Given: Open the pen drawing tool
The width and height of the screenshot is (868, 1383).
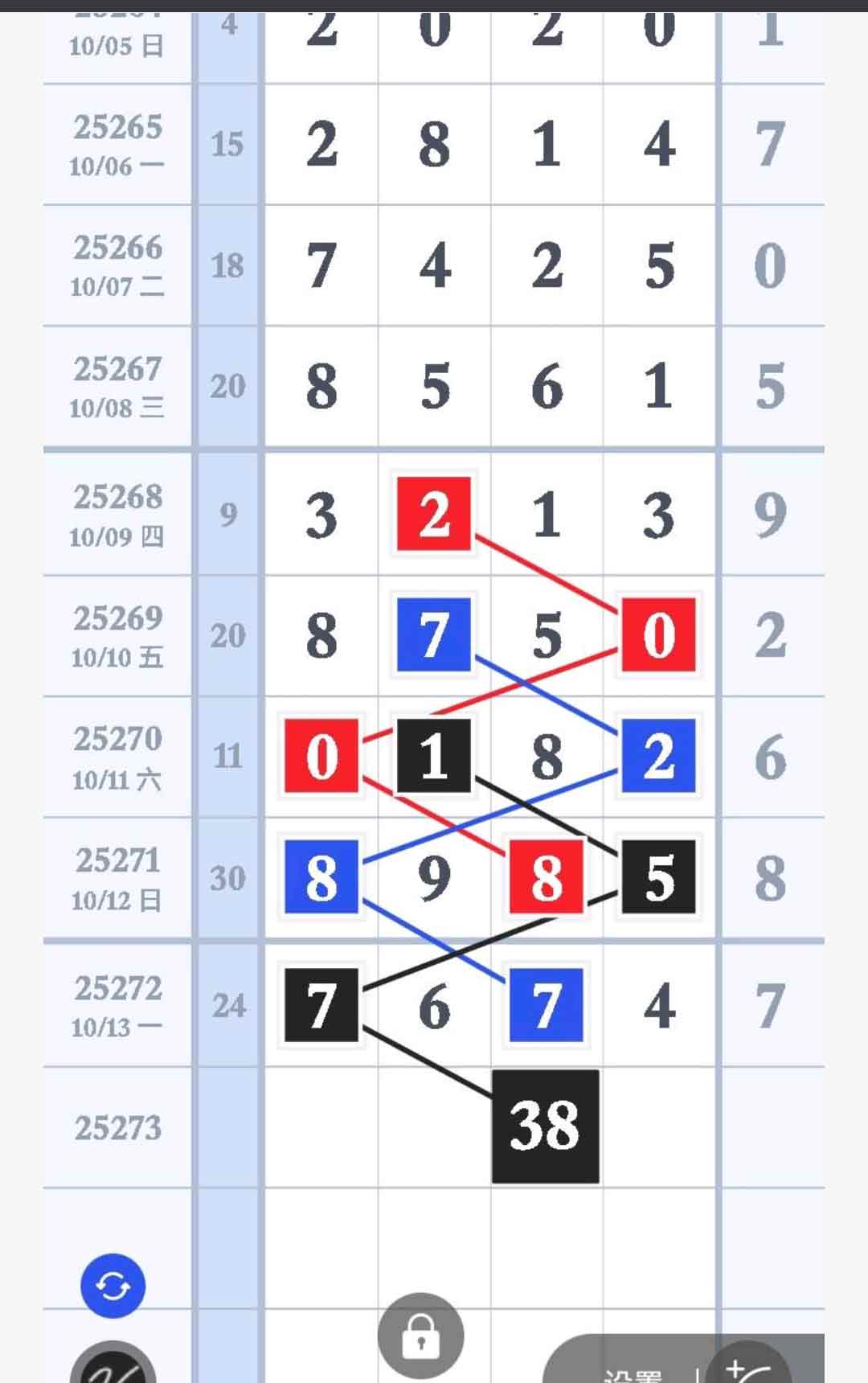Looking at the screenshot, I should tap(113, 1367).
